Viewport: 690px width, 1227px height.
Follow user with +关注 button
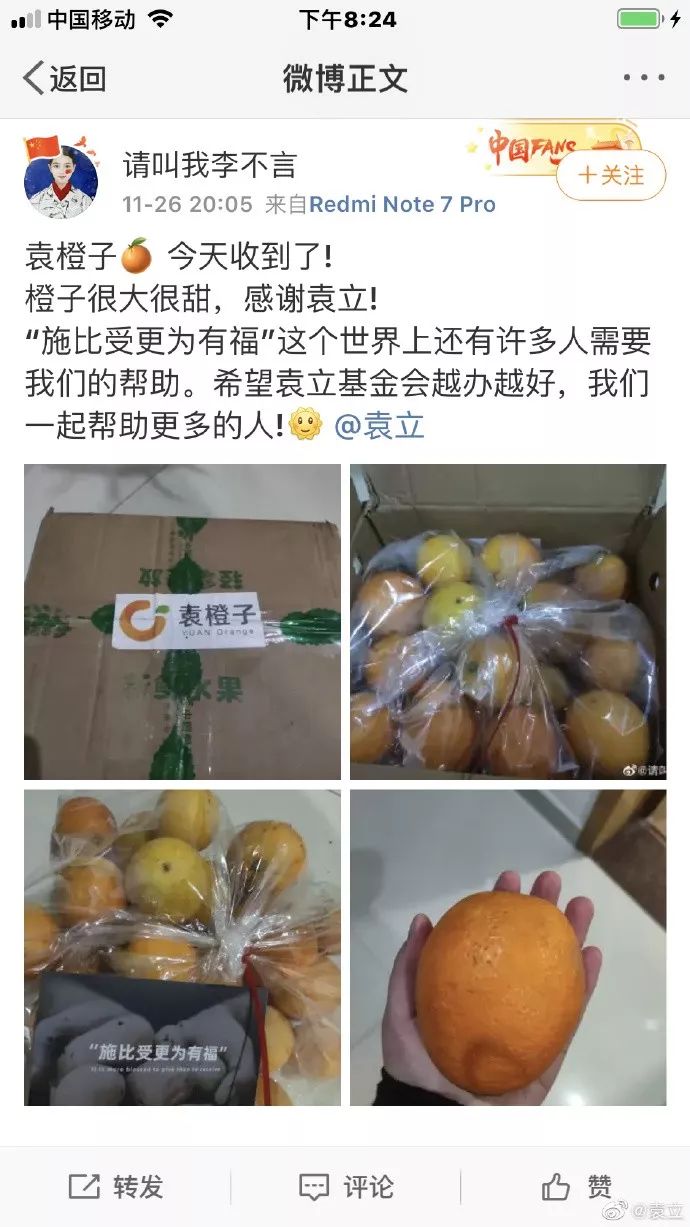click(610, 176)
